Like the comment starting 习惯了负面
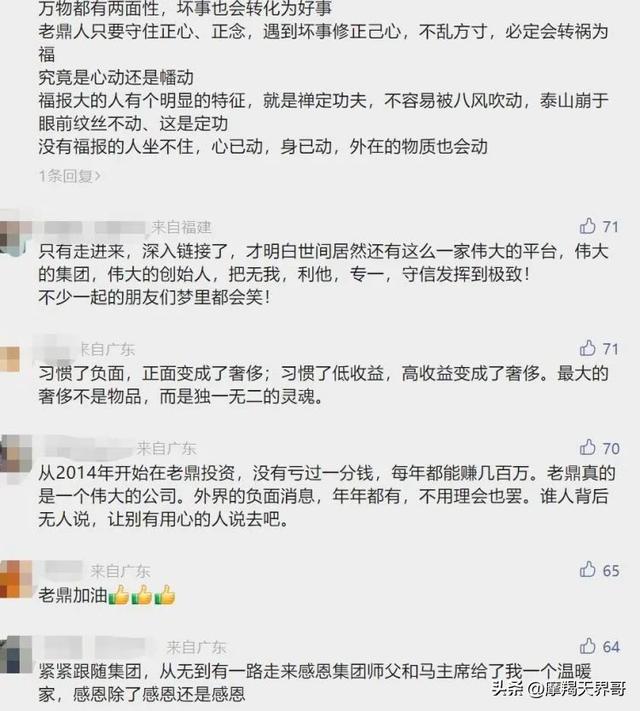 [588, 348]
